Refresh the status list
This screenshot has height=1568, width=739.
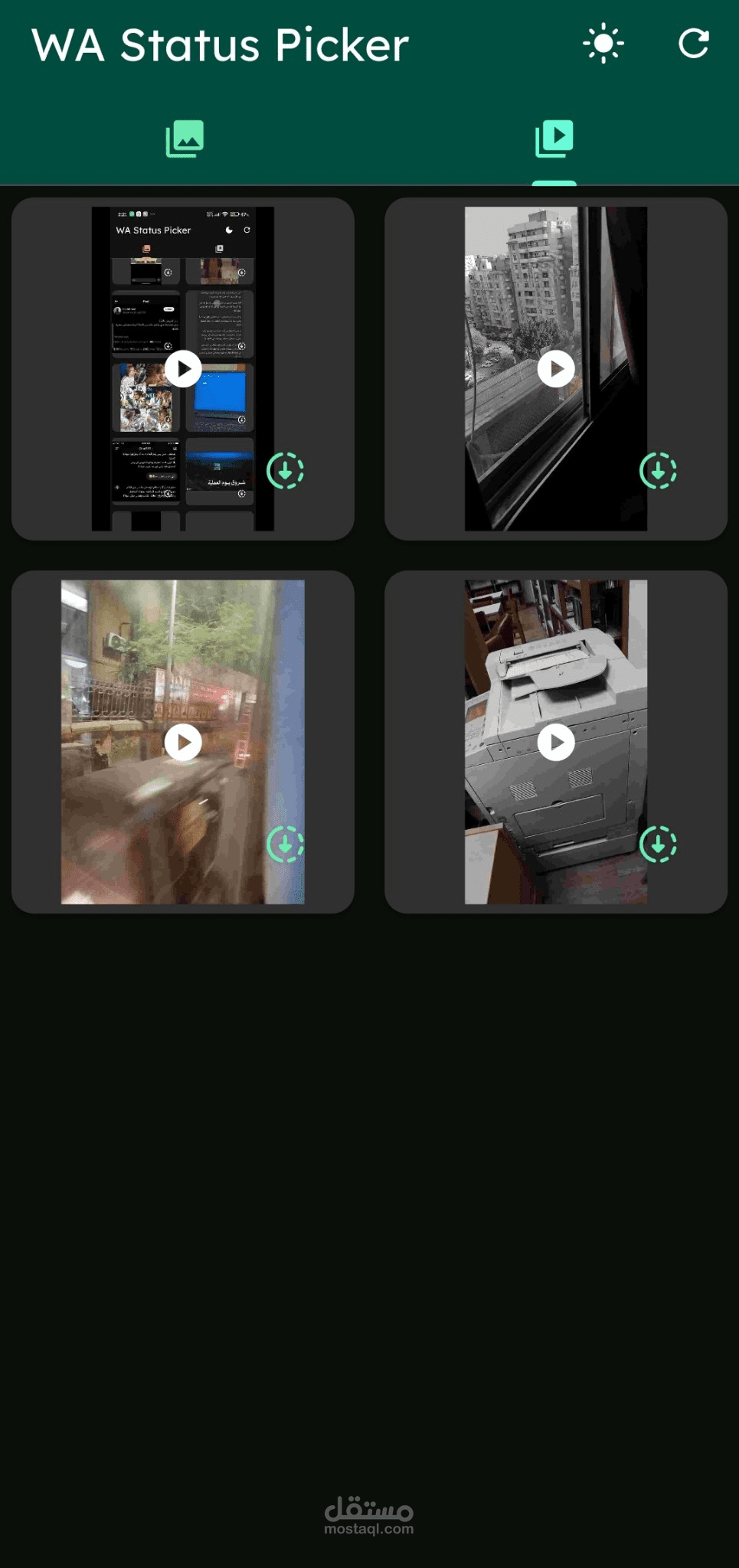pos(693,44)
